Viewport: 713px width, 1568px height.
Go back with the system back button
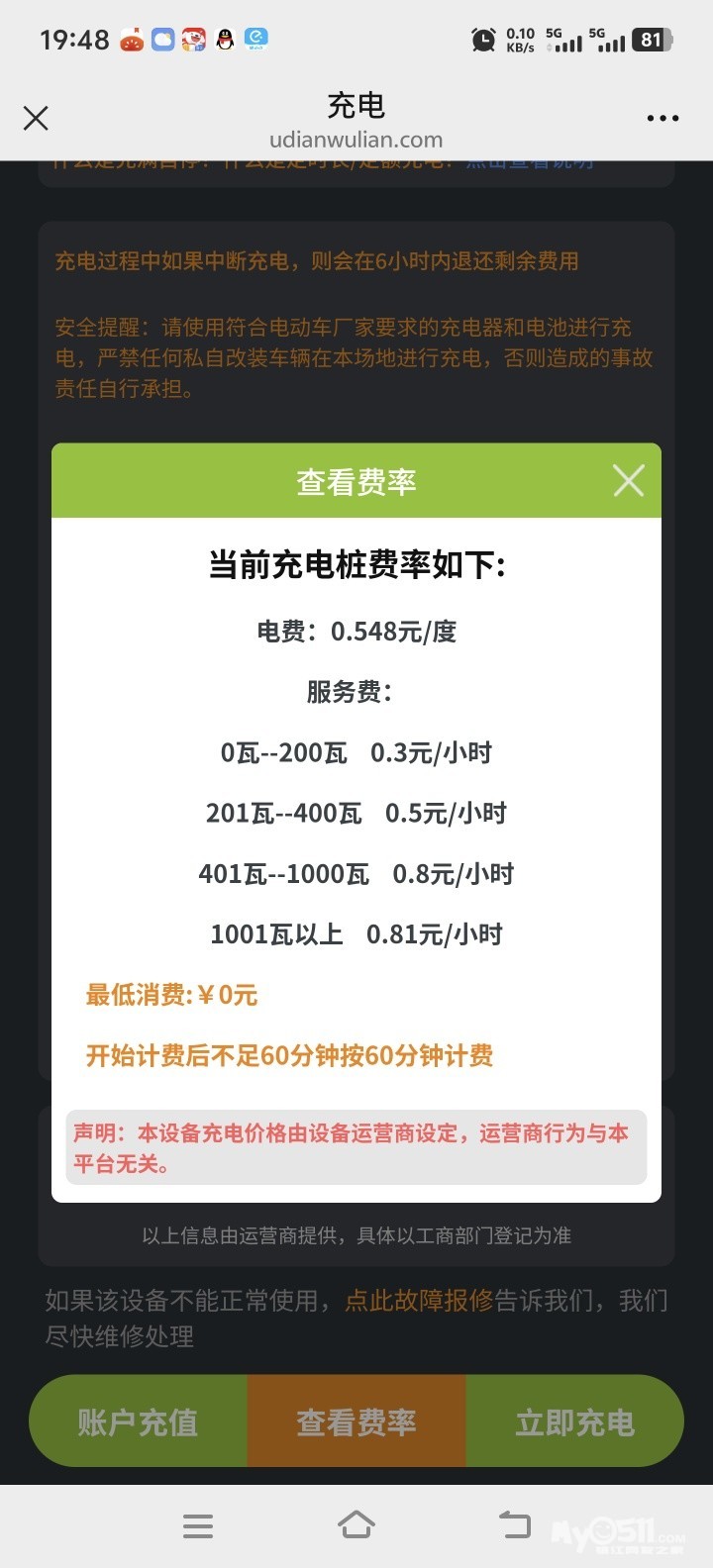[514, 1525]
